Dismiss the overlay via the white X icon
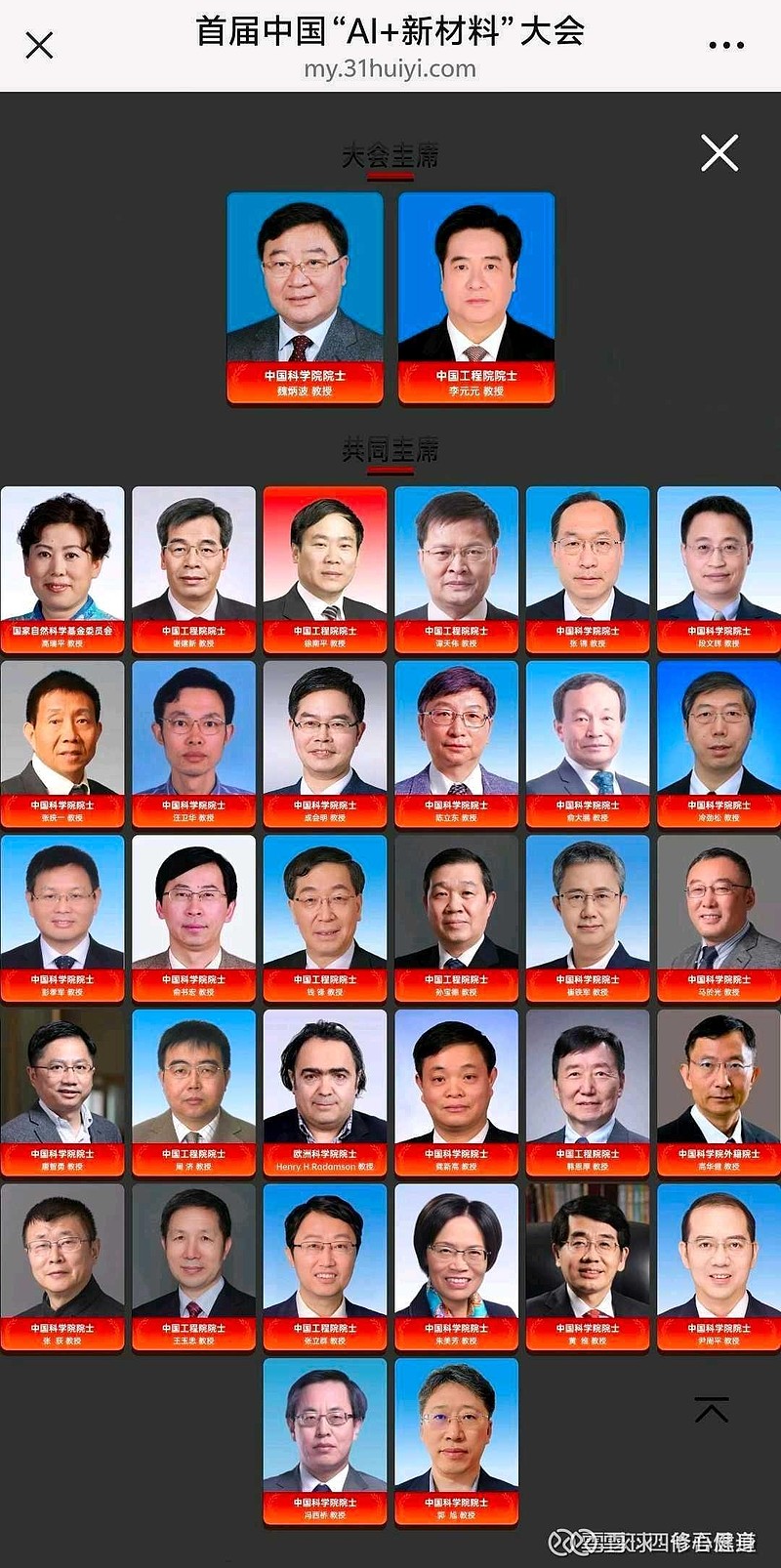The height and width of the screenshot is (1568, 781). tap(719, 153)
